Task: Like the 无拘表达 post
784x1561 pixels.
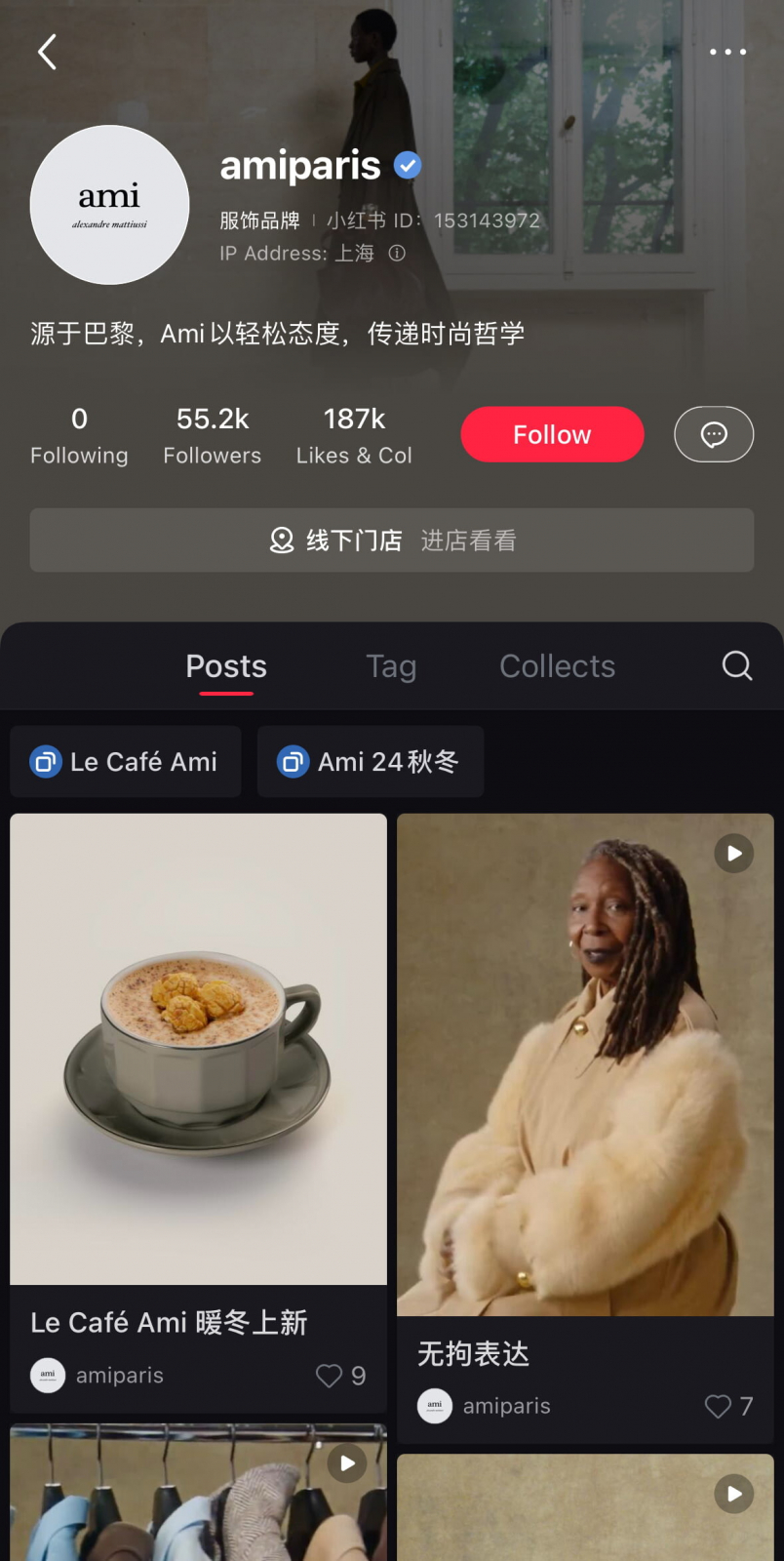Action: [718, 1406]
